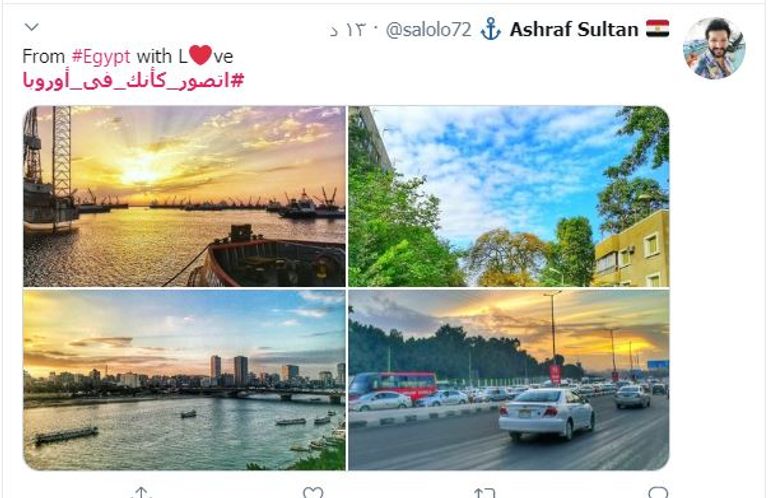The image size is (768, 498).
Task: View the photo of green trees and blue sky
Action: pyautogui.click(x=508, y=197)
